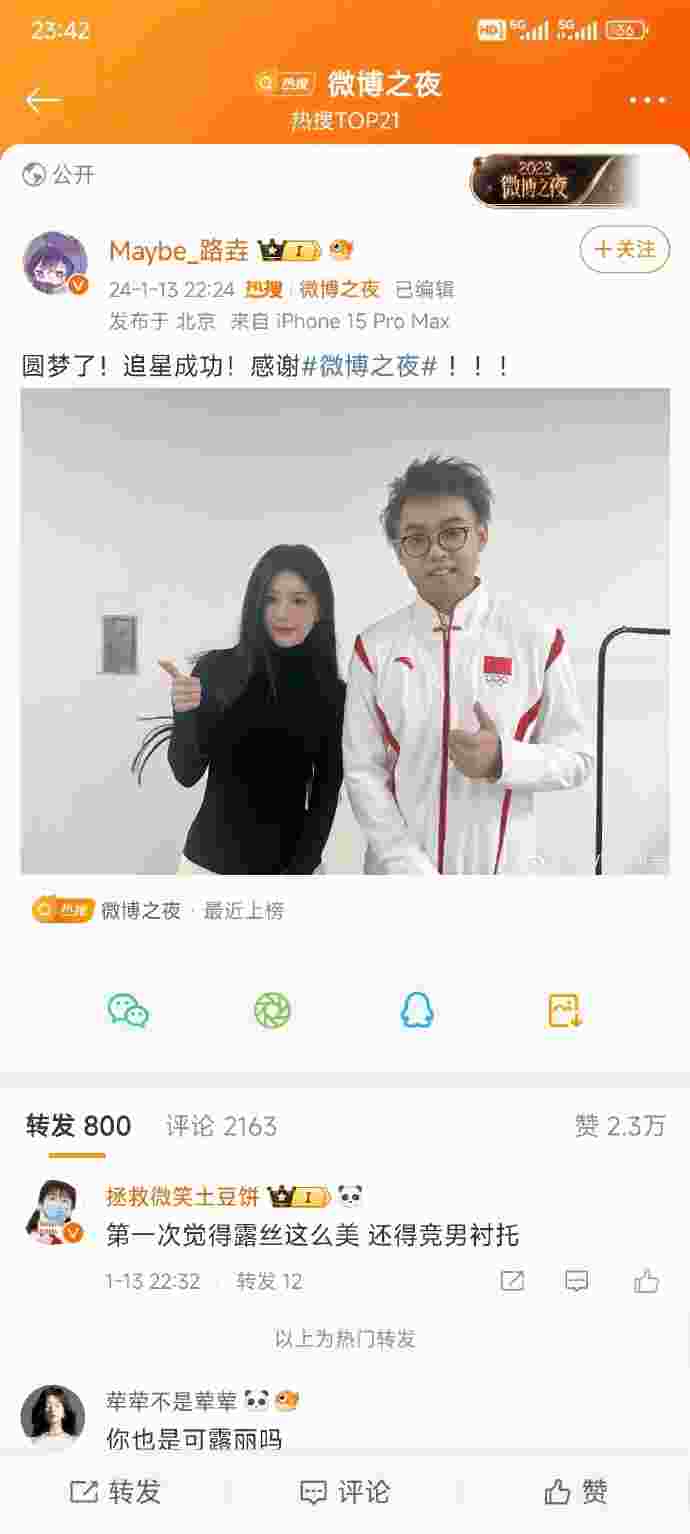Show the likes list at 赞 2.3万

619,1126
